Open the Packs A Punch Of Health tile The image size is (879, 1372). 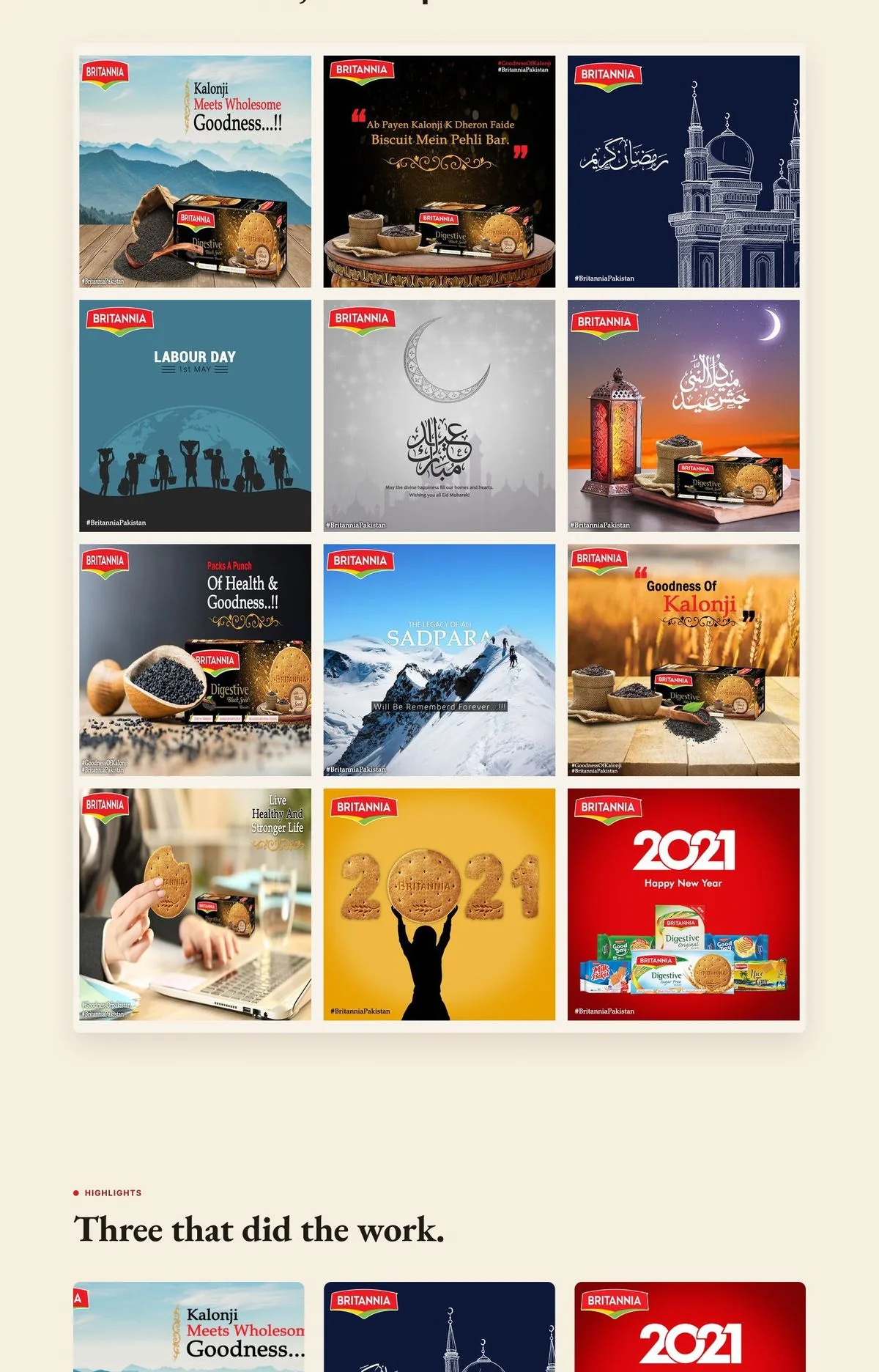[195, 660]
